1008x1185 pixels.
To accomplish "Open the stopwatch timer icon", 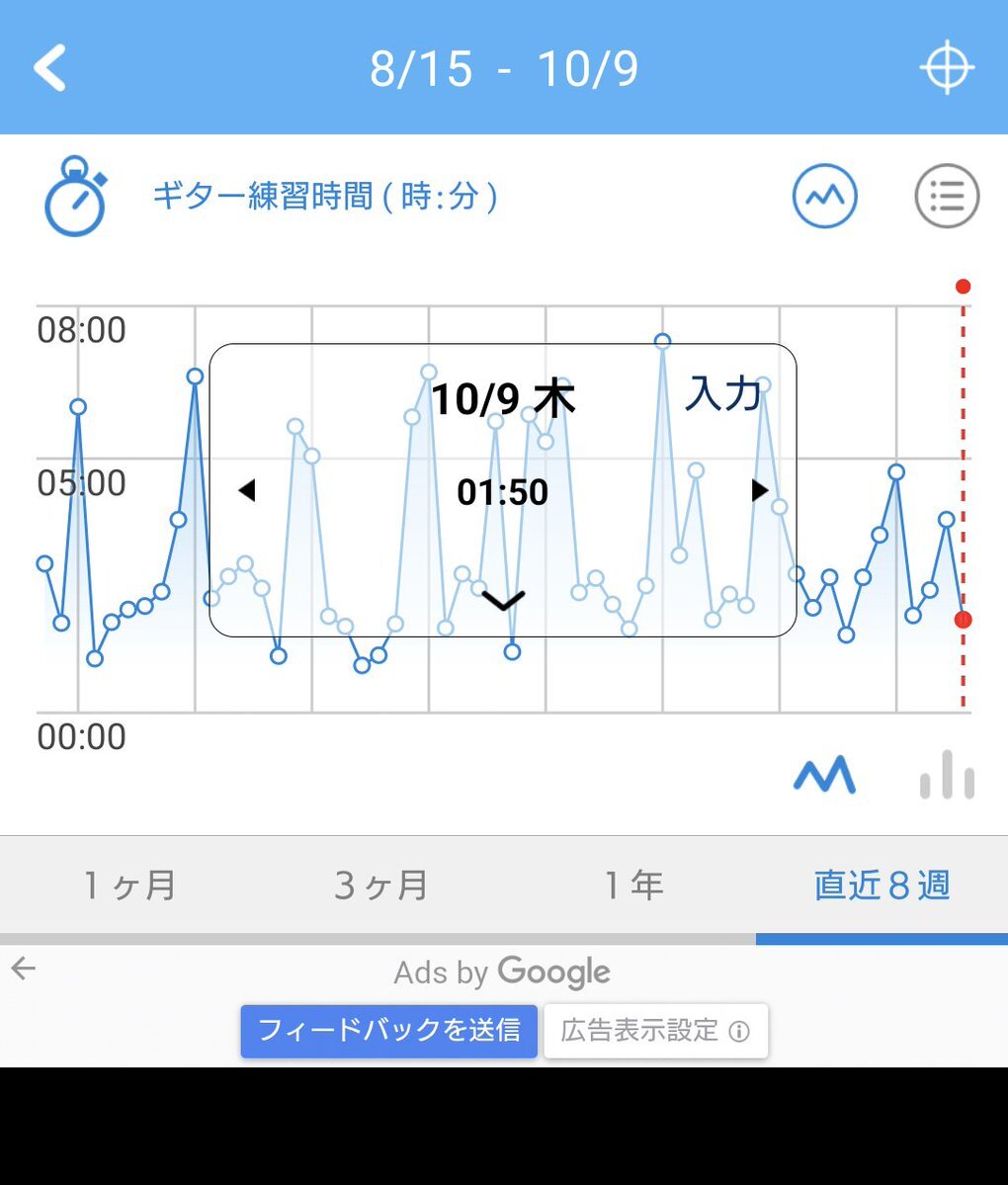I will tap(75, 196).
